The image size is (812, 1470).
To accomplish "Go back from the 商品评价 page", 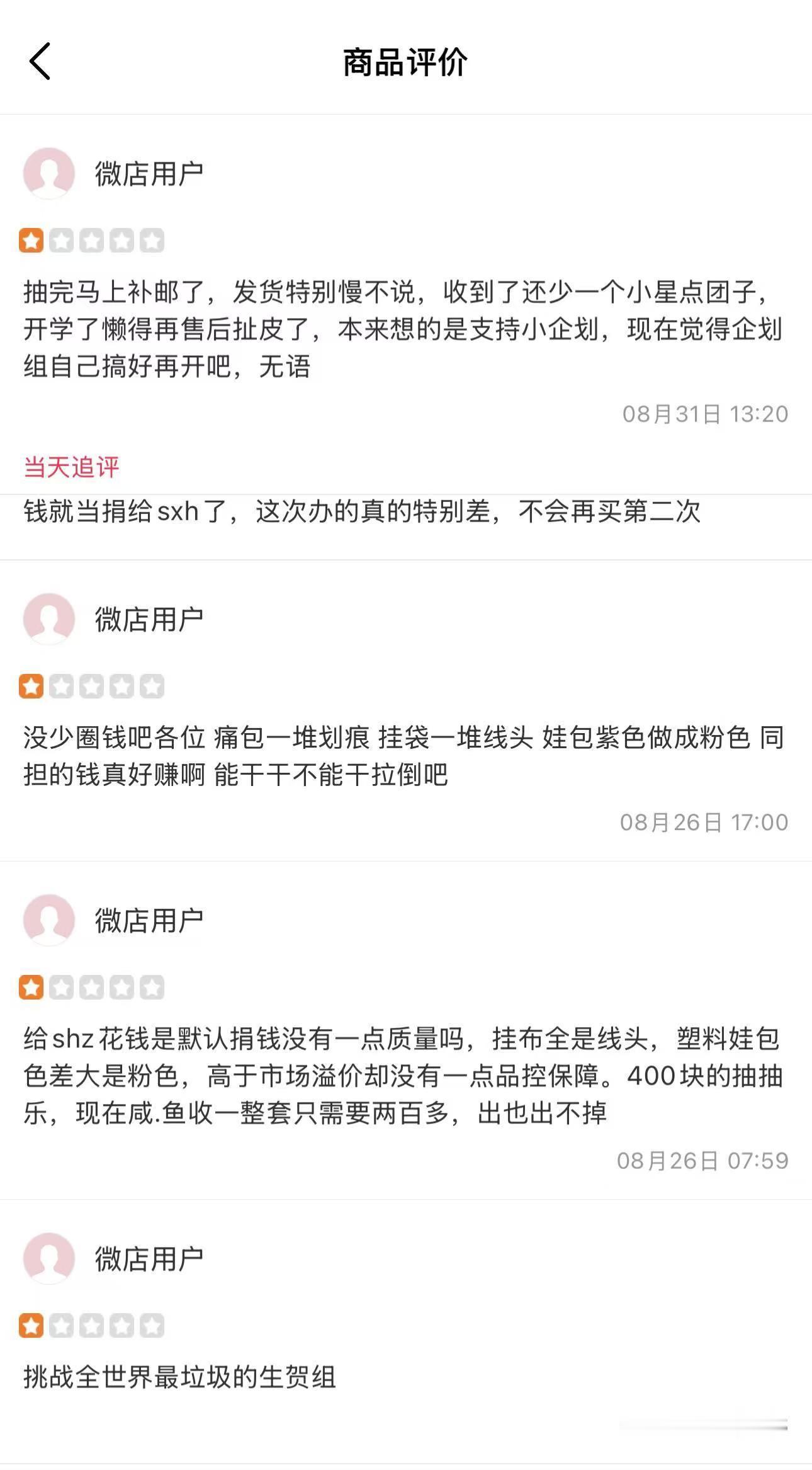I will click(x=40, y=62).
